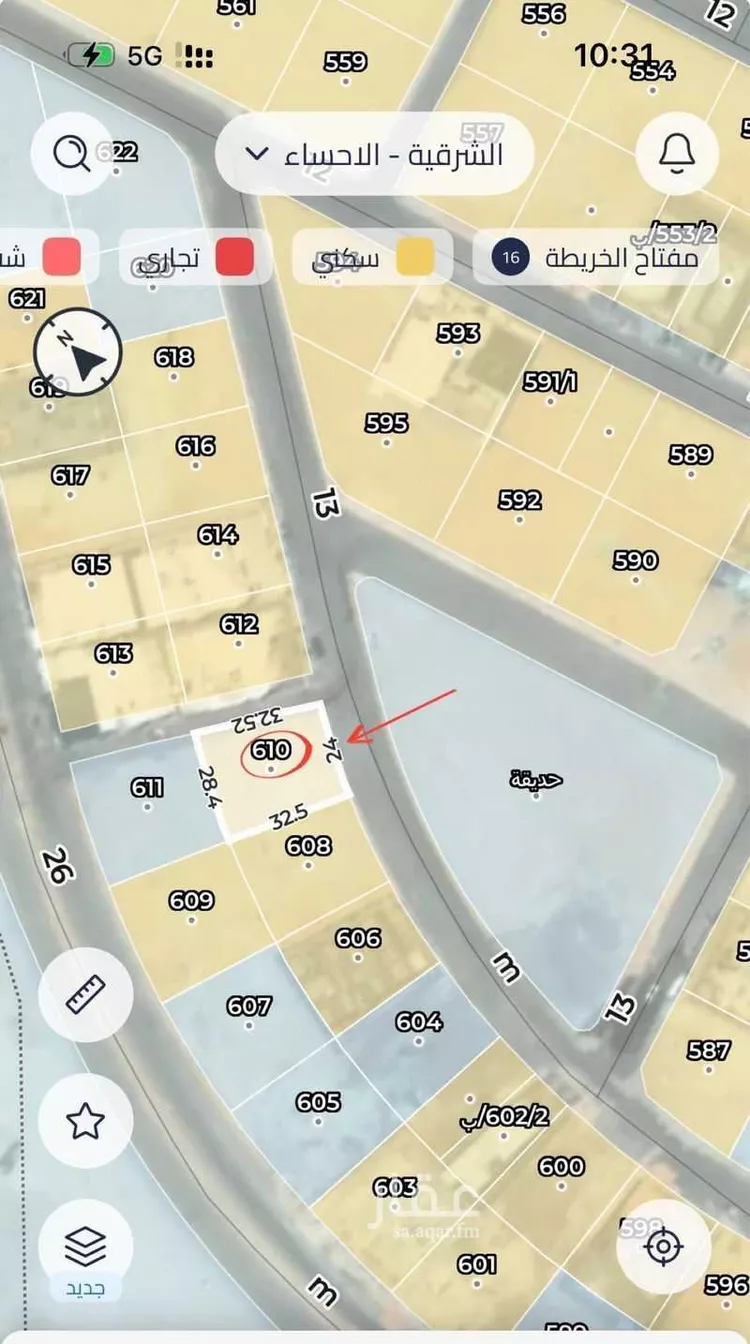This screenshot has height=1344, width=750.
Task: Expand the الشرقية - الاحساء region dropdown
Action: click(x=374, y=154)
